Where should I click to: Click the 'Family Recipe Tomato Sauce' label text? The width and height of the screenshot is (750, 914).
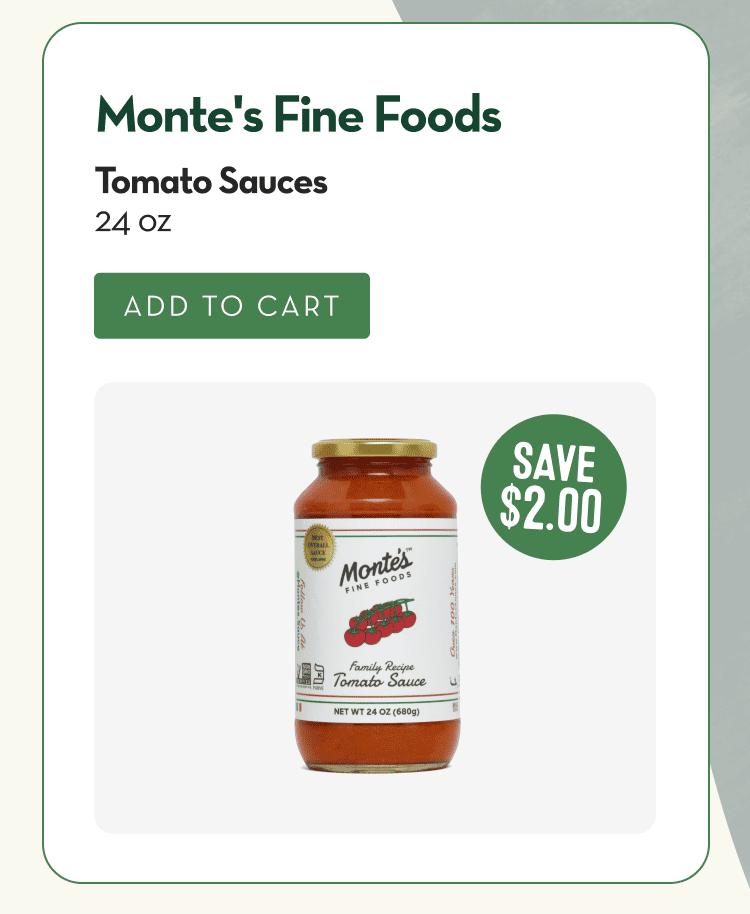tap(382, 675)
